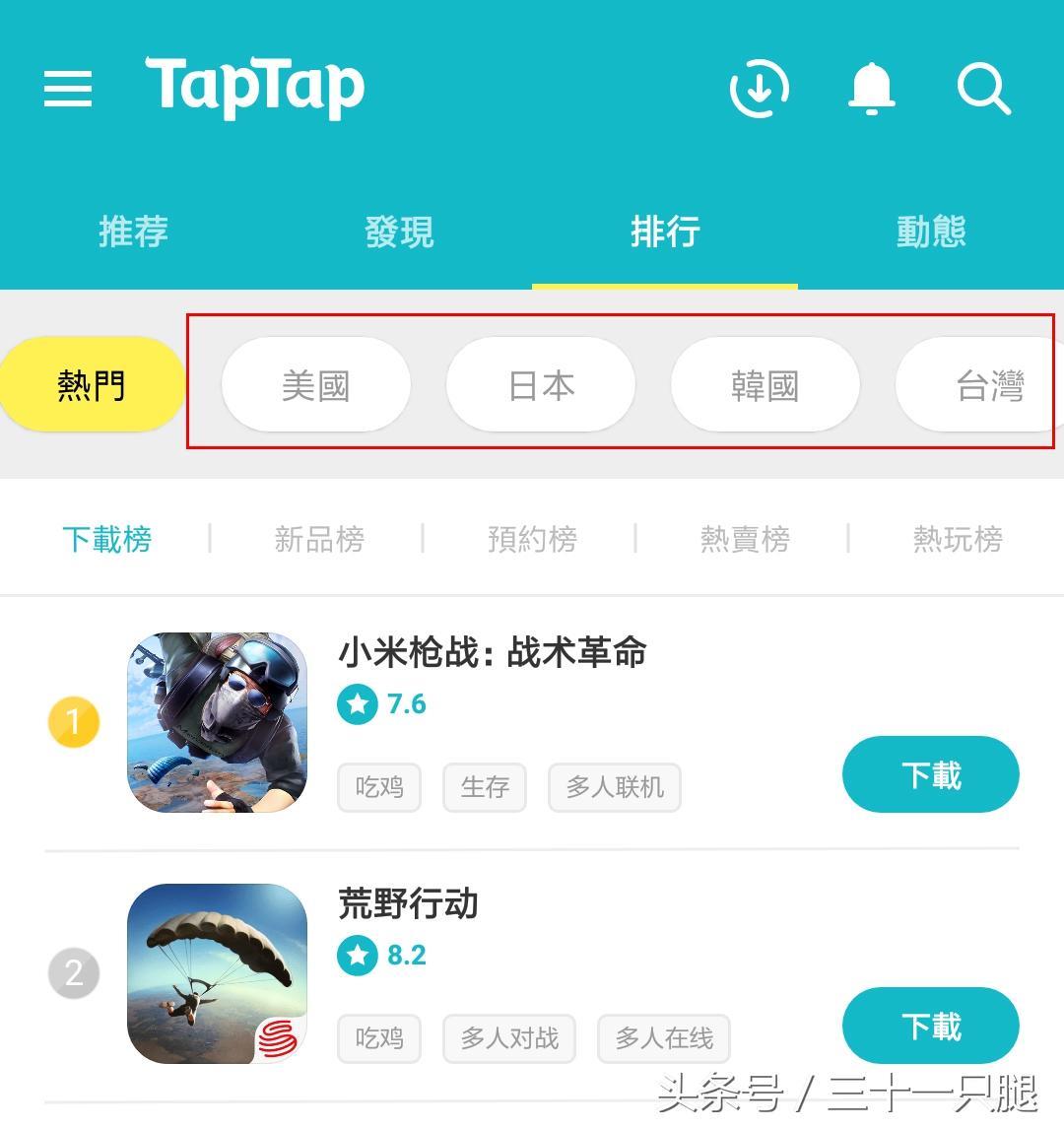Switch to the 推荐 tab

tap(133, 232)
